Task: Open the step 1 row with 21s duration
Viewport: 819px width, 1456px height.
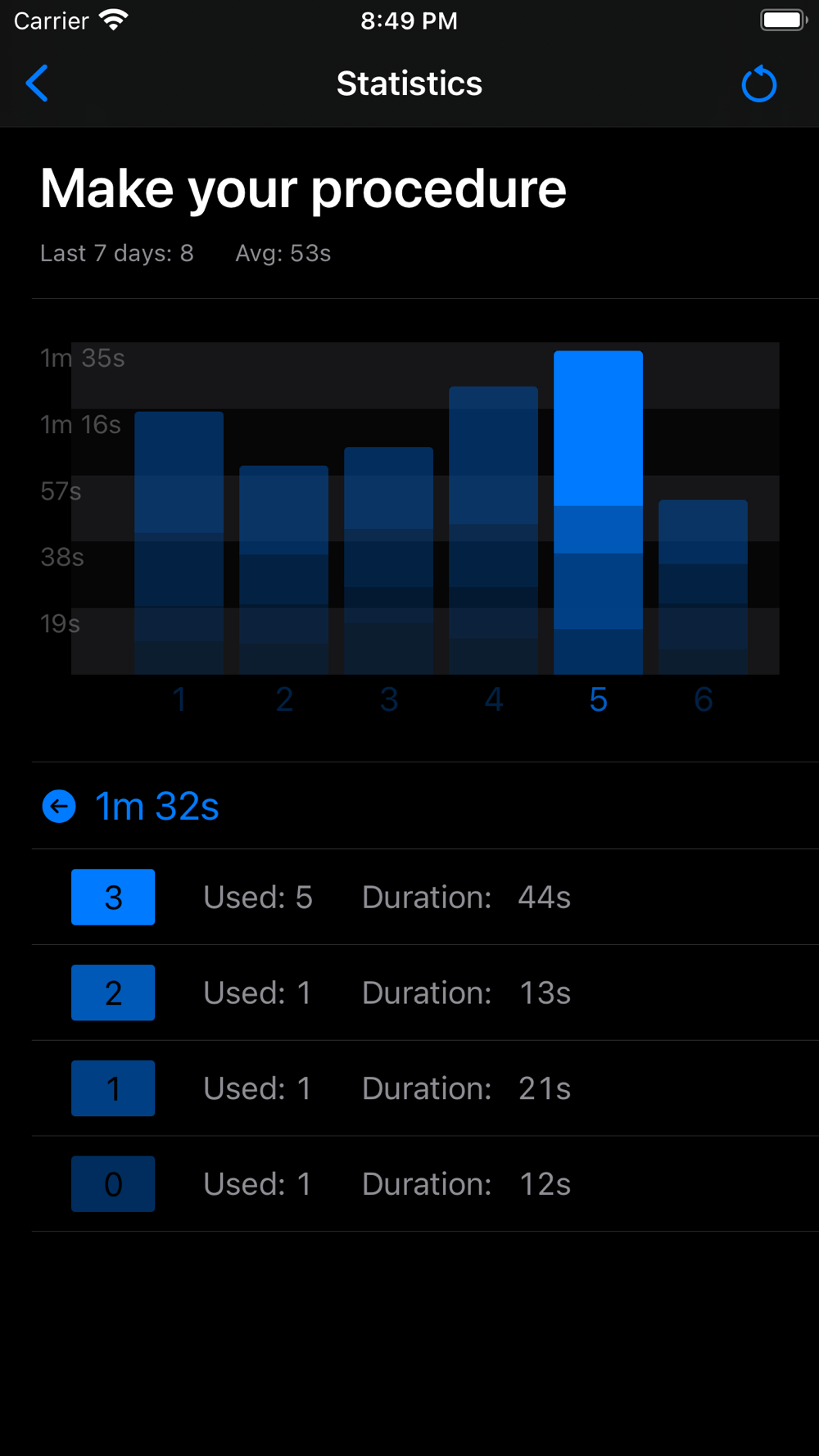Action: (425, 1088)
